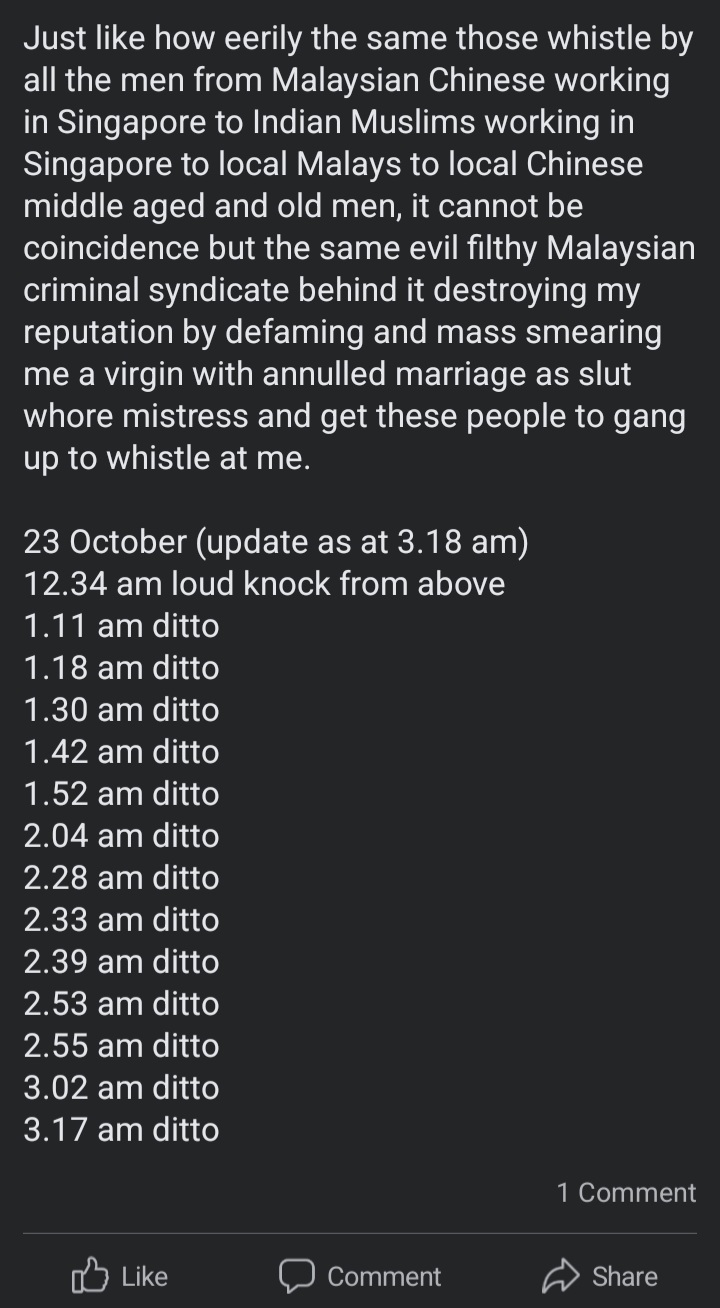Like this post

120,1276
